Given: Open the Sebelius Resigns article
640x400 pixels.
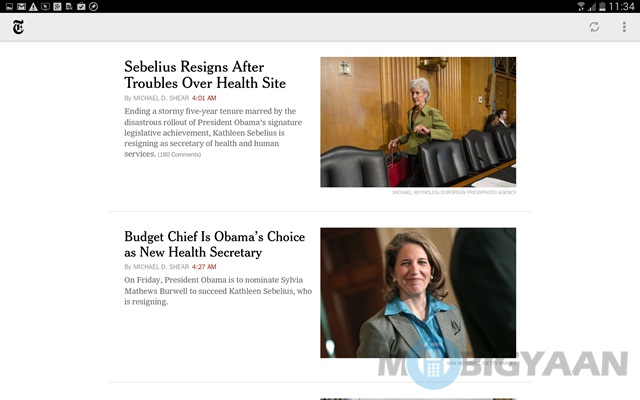Looking at the screenshot, I should coord(205,75).
